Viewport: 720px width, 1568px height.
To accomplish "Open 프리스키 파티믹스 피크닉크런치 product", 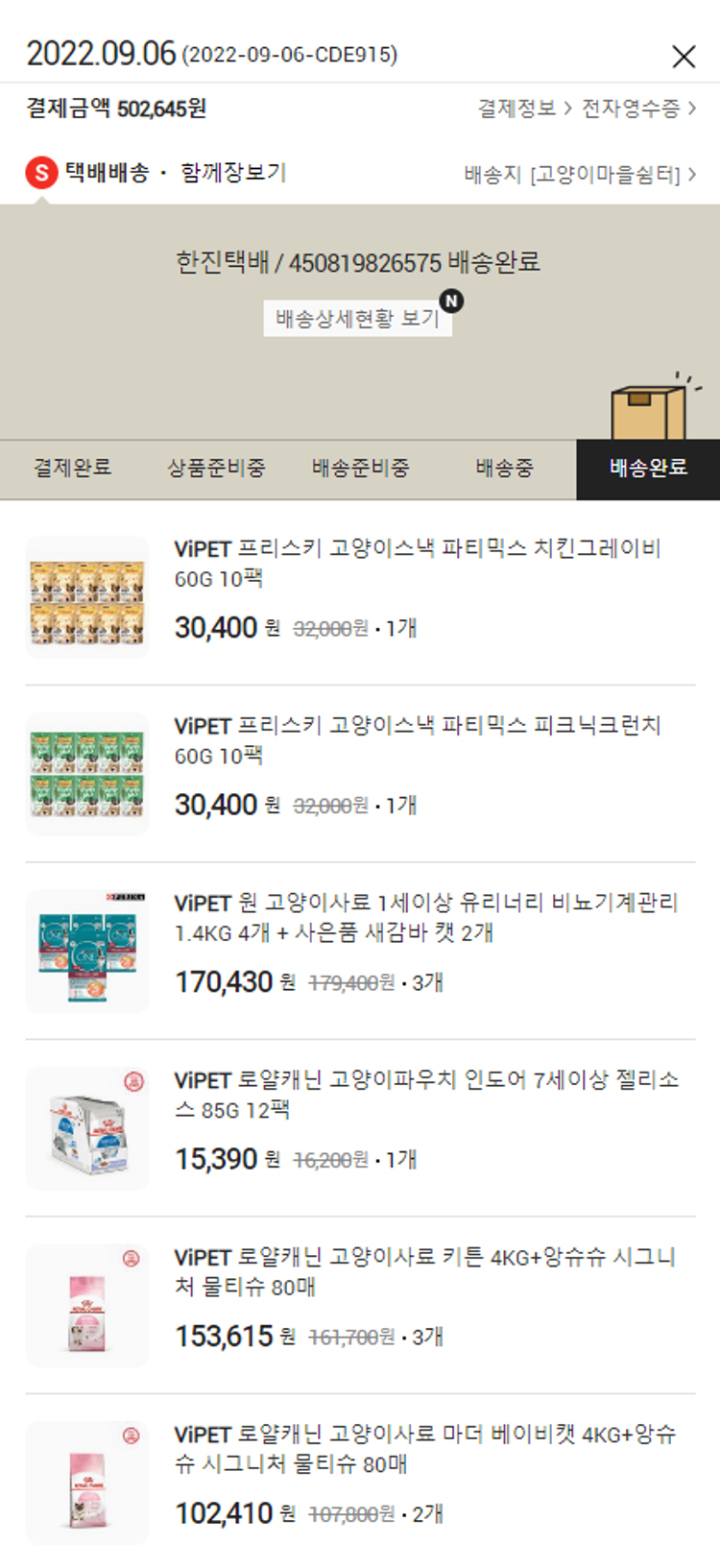I will click(x=418, y=739).
